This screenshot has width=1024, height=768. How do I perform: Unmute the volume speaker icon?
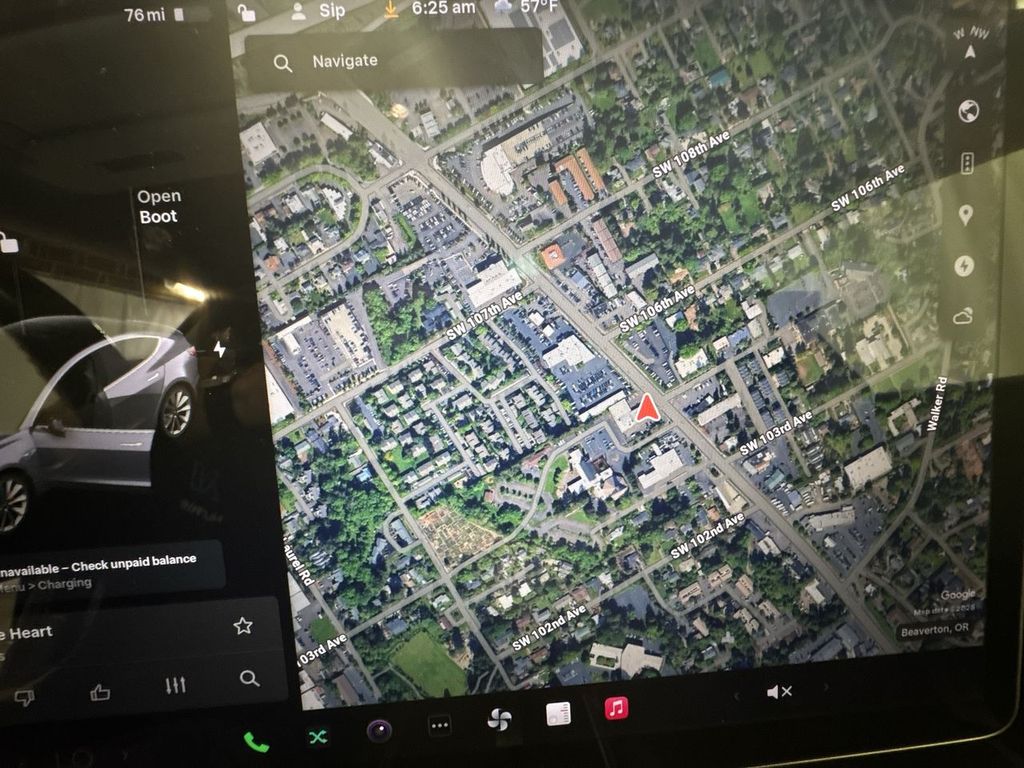[x=779, y=692]
